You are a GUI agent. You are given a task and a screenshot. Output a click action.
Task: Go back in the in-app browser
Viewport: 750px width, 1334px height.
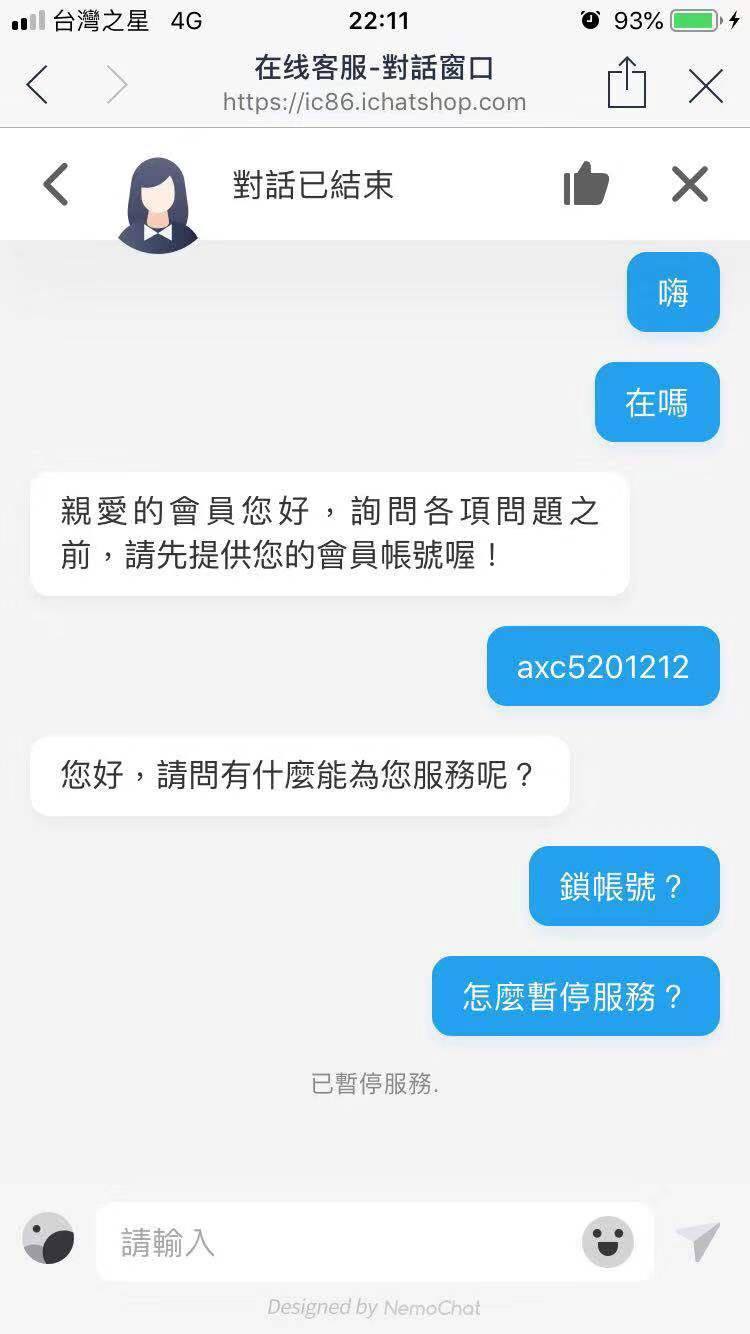click(x=37, y=85)
